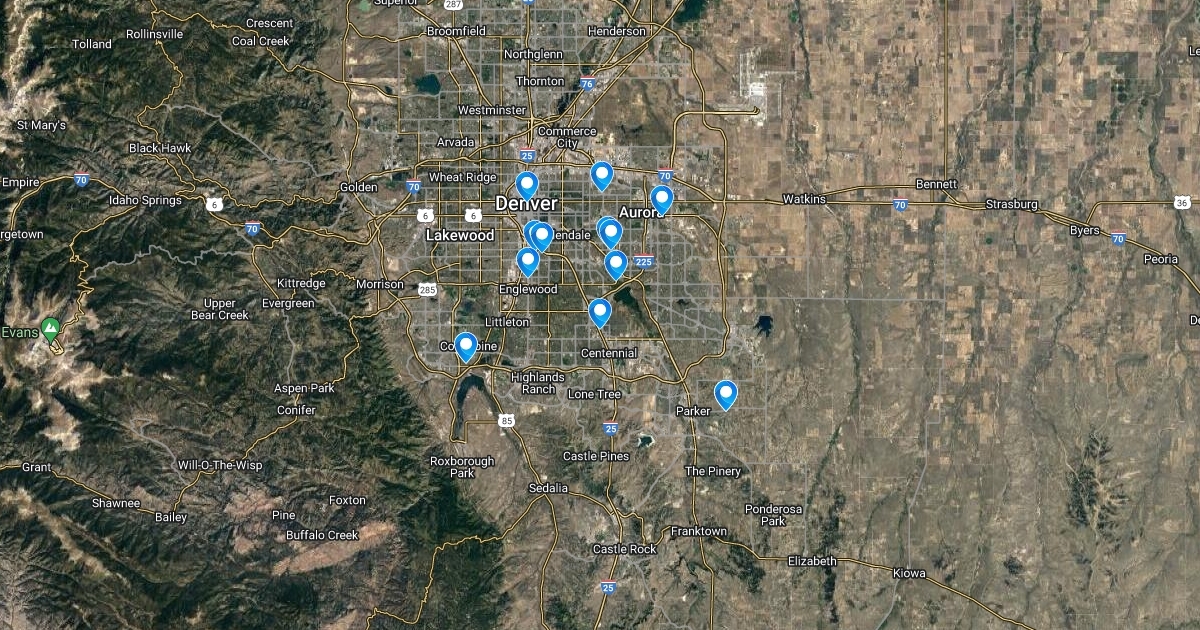
Task: Select the pin next to the 225 shield
Action: tap(616, 264)
